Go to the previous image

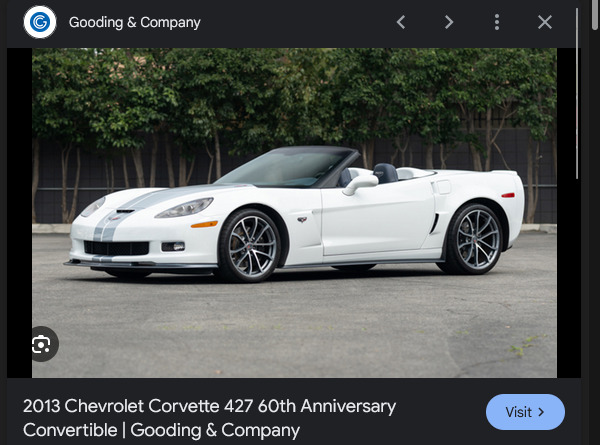point(401,22)
